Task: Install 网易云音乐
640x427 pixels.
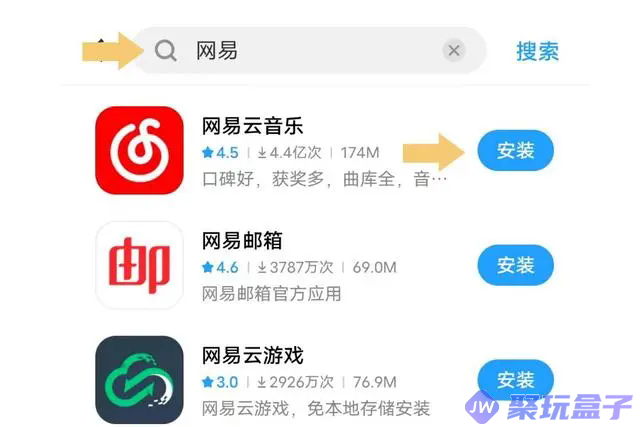Action: click(x=515, y=151)
